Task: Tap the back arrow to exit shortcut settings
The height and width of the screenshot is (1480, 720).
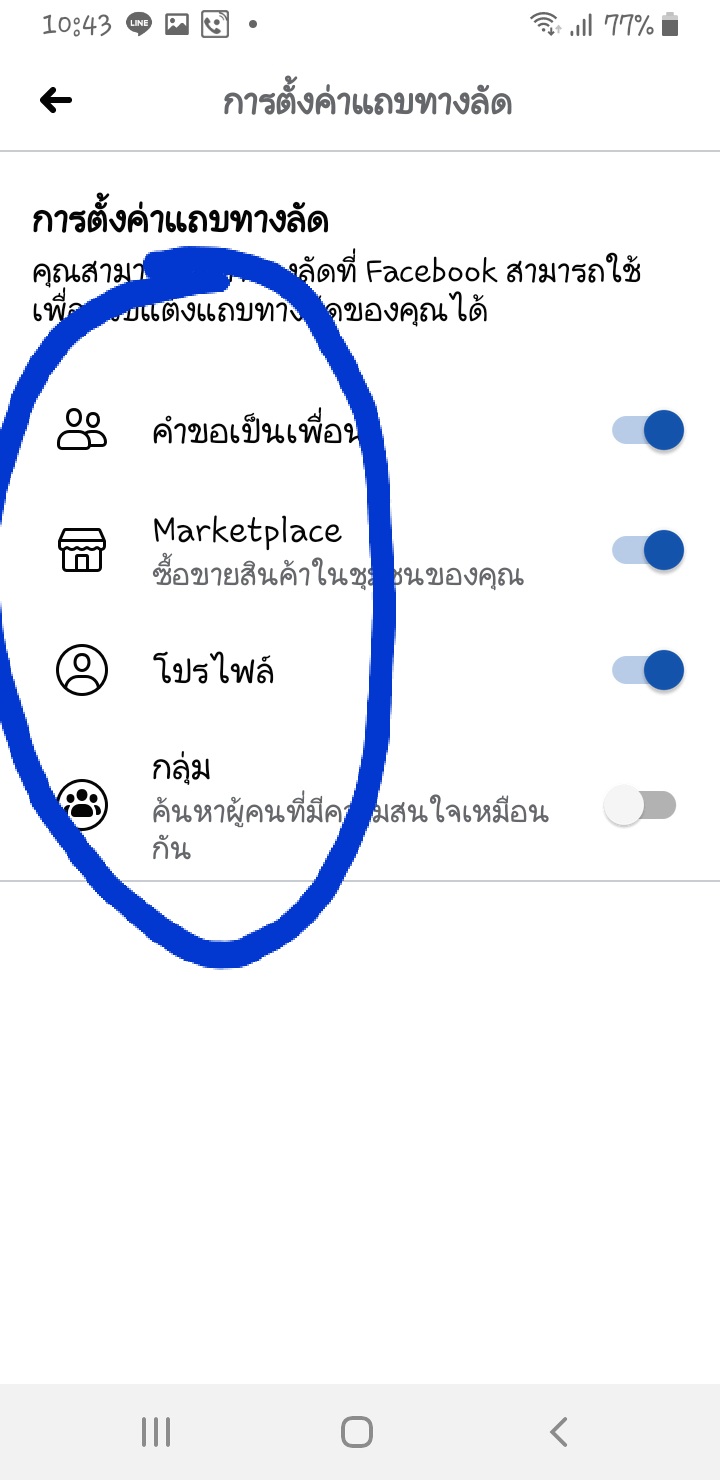Action: tap(55, 98)
